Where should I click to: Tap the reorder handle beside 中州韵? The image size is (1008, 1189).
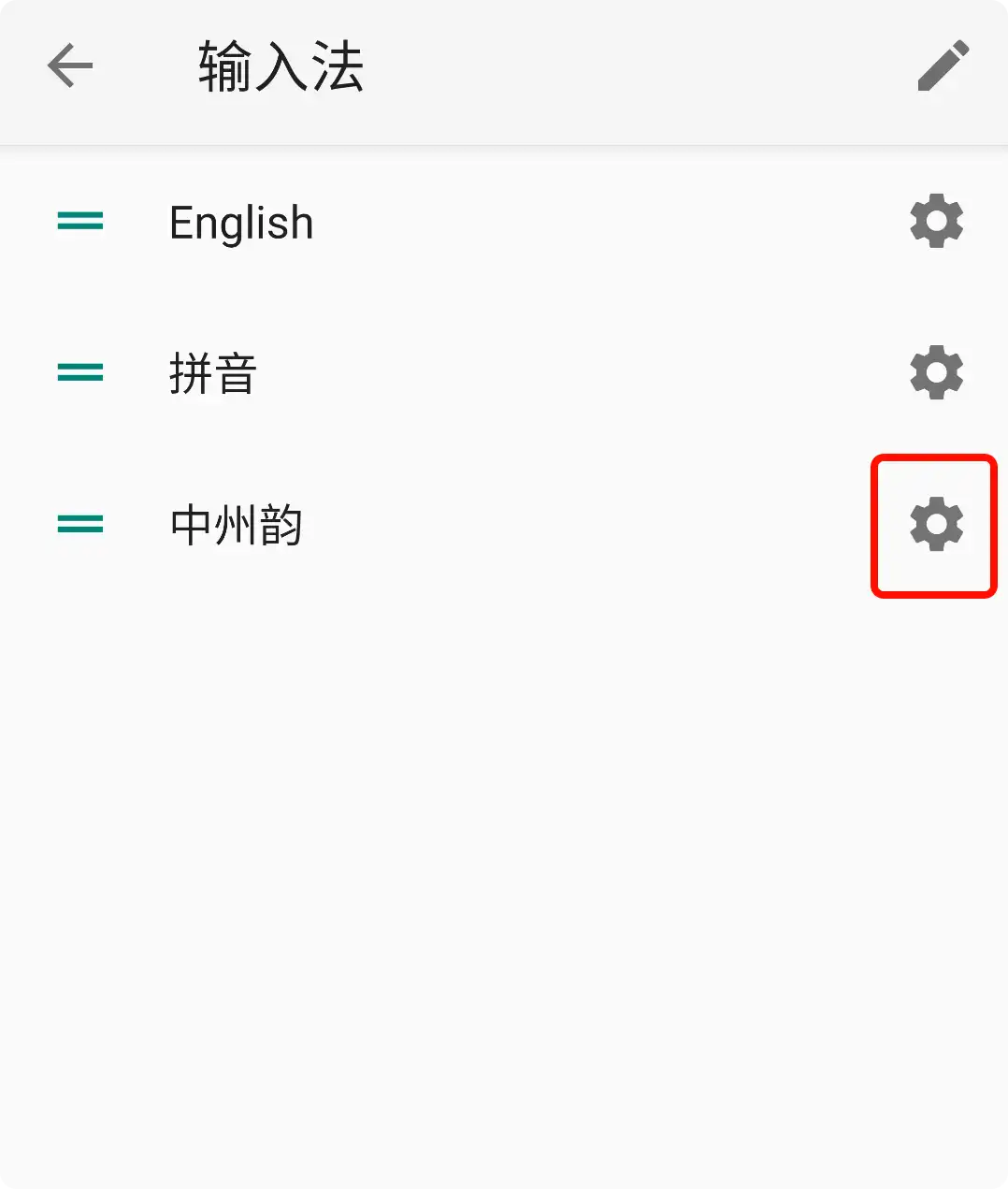tap(80, 524)
